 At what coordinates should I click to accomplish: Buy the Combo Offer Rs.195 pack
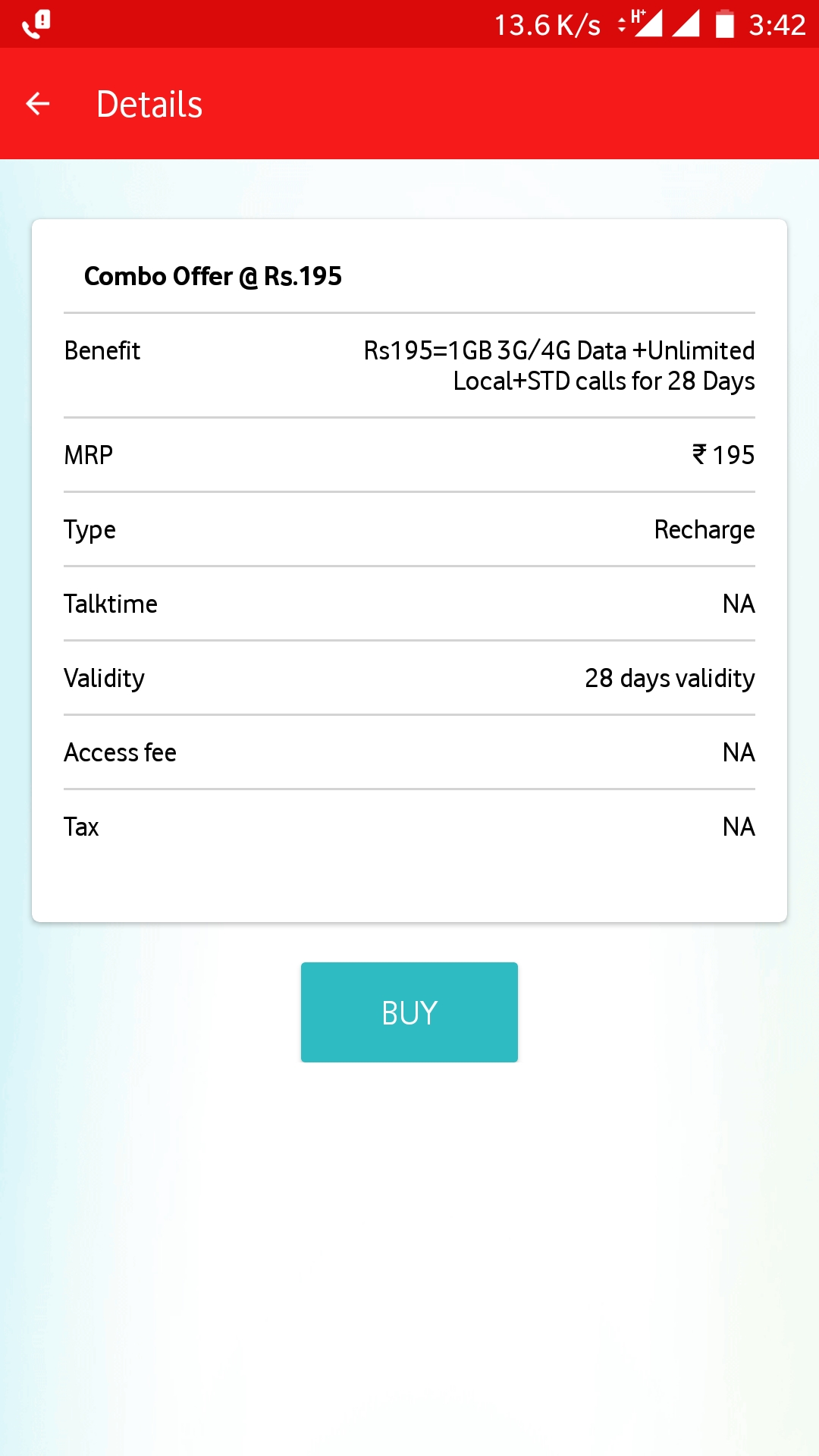point(409,1012)
